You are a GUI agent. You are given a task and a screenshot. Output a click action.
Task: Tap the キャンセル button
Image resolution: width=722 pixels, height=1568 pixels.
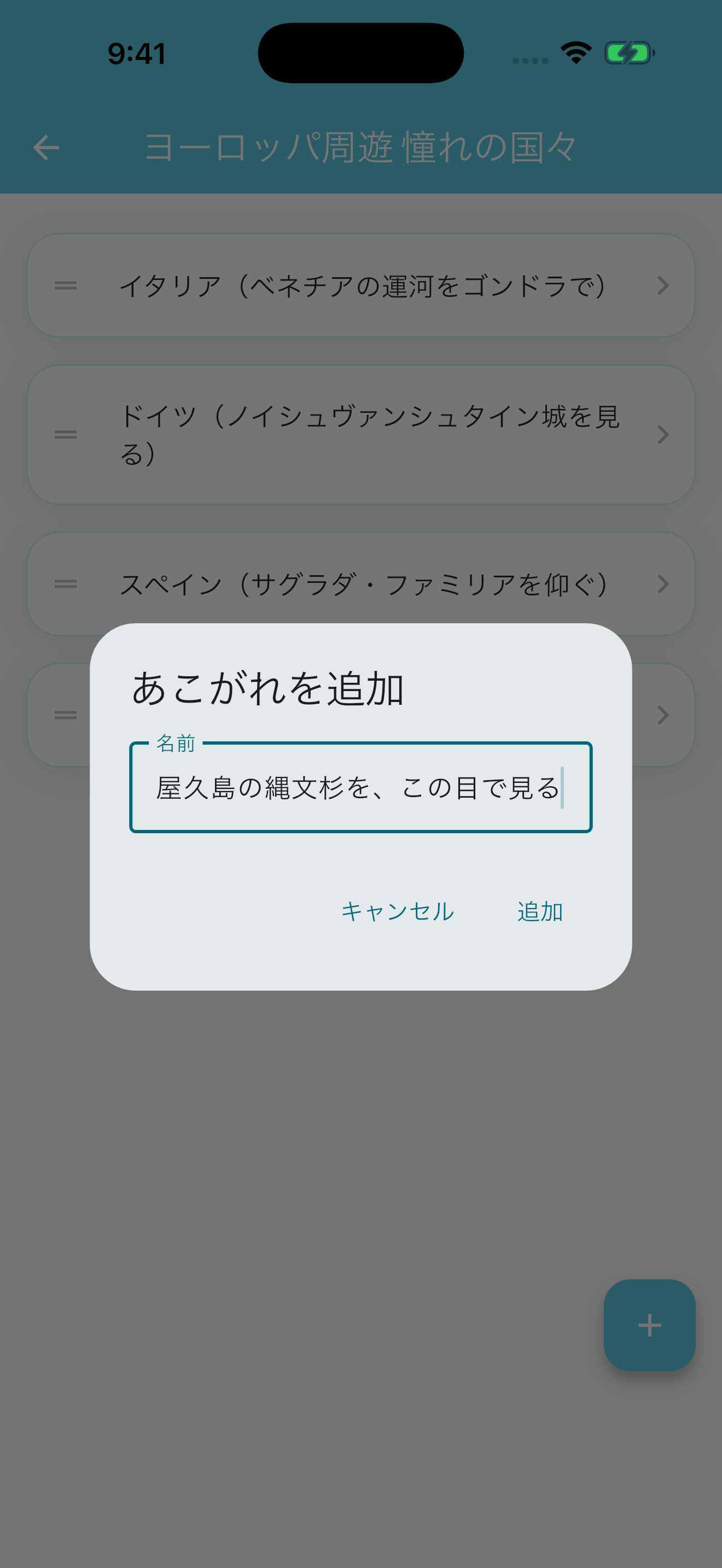click(398, 911)
